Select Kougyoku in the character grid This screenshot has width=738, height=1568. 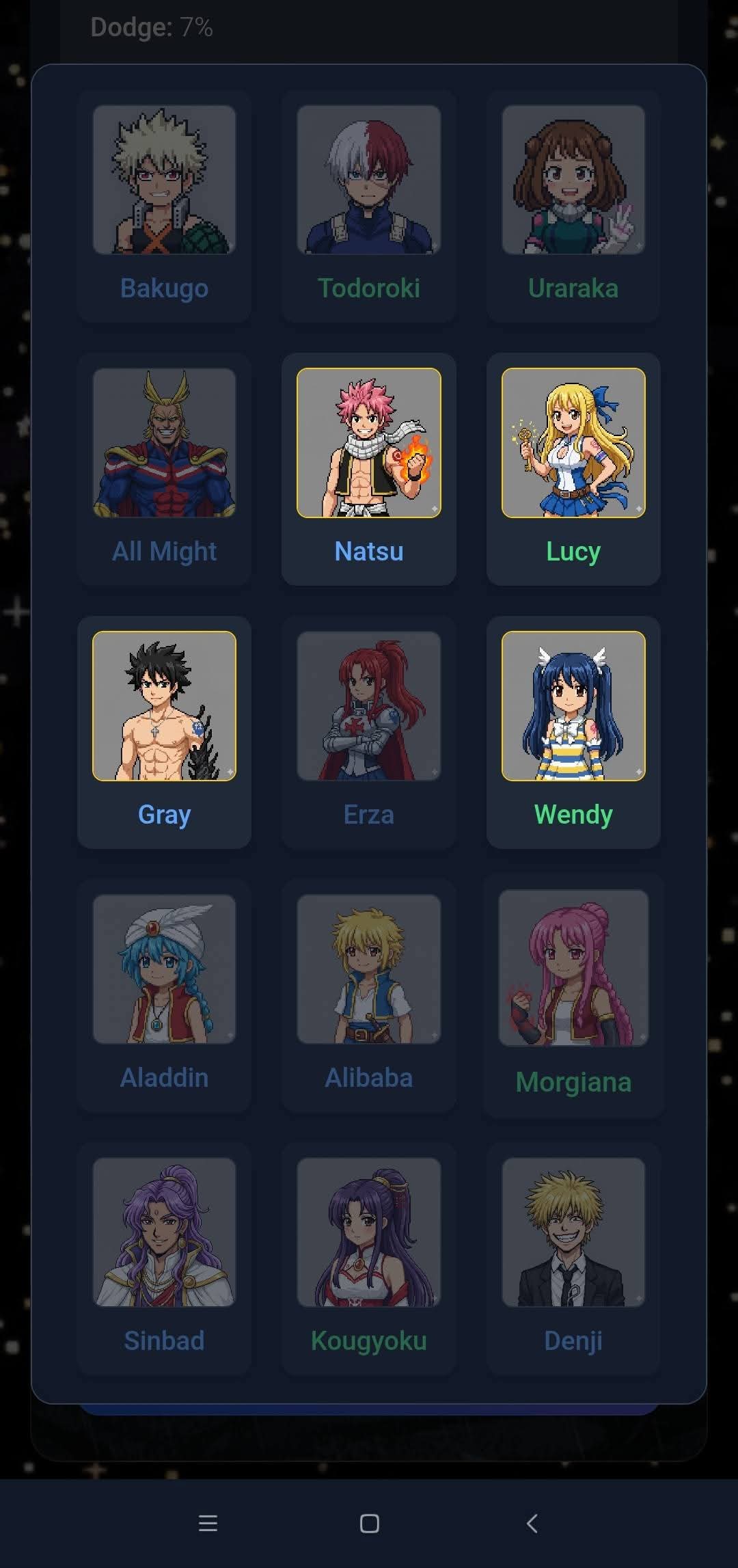click(x=369, y=1258)
